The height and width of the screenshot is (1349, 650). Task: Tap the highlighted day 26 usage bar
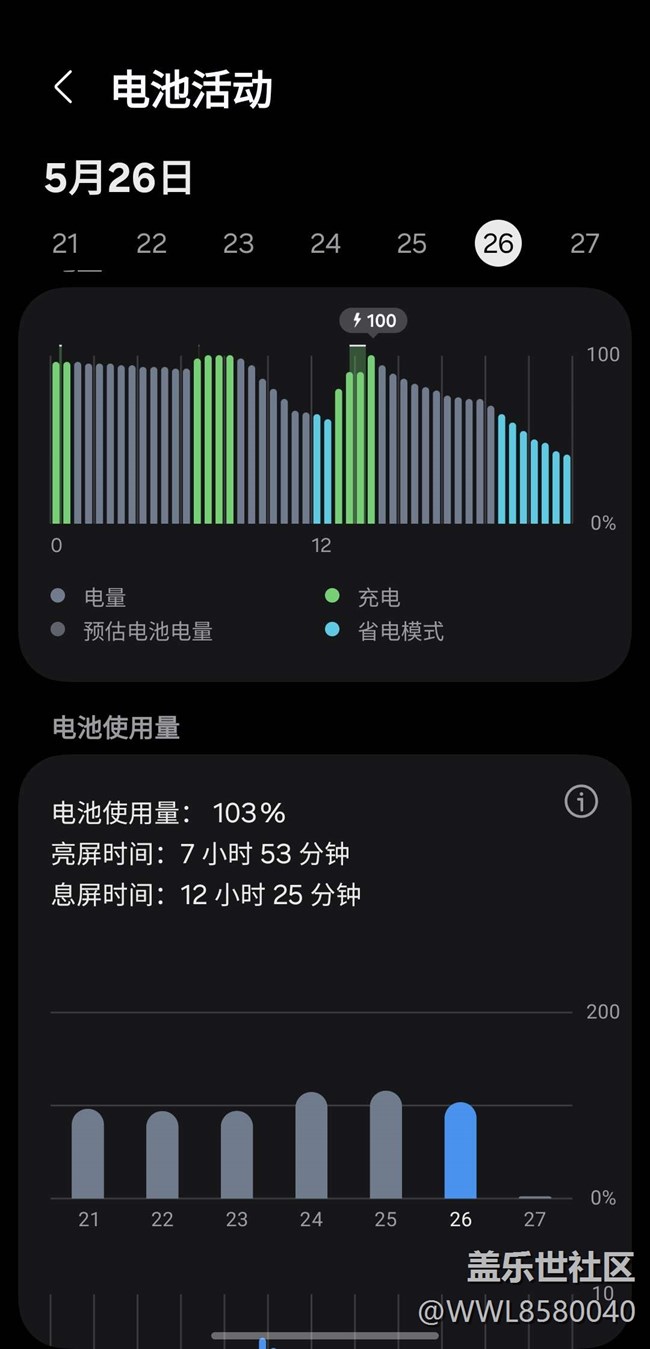pos(460,1150)
